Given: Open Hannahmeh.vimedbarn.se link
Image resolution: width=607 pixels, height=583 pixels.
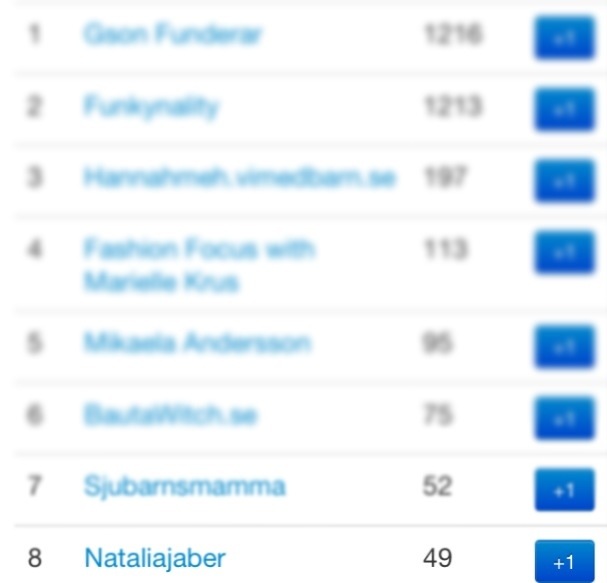Looking at the screenshot, I should (239, 178).
